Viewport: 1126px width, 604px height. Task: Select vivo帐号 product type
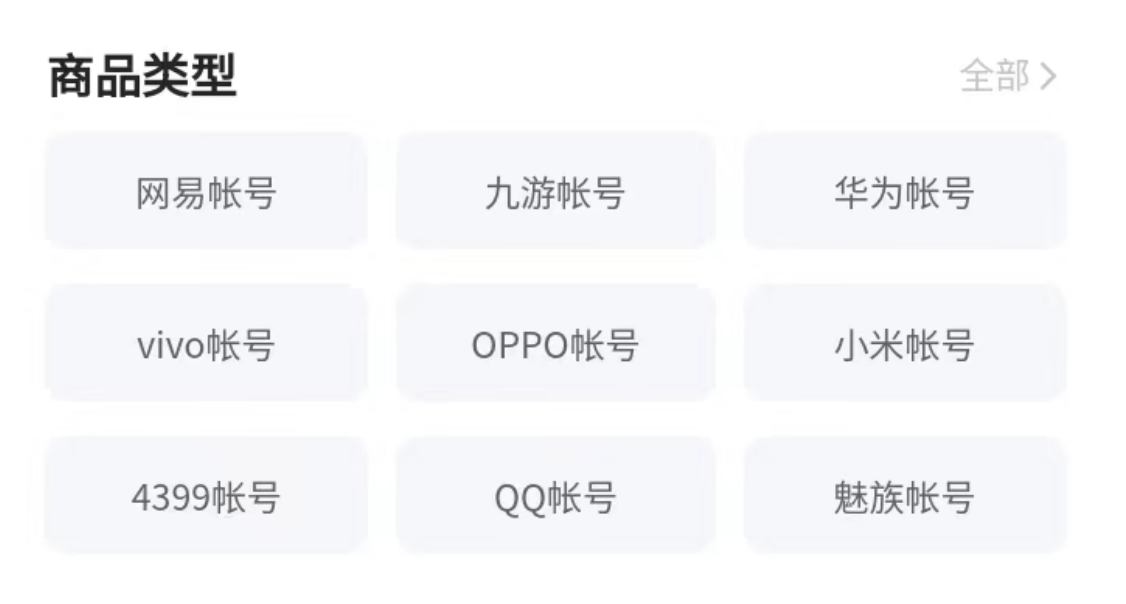pyautogui.click(x=206, y=345)
